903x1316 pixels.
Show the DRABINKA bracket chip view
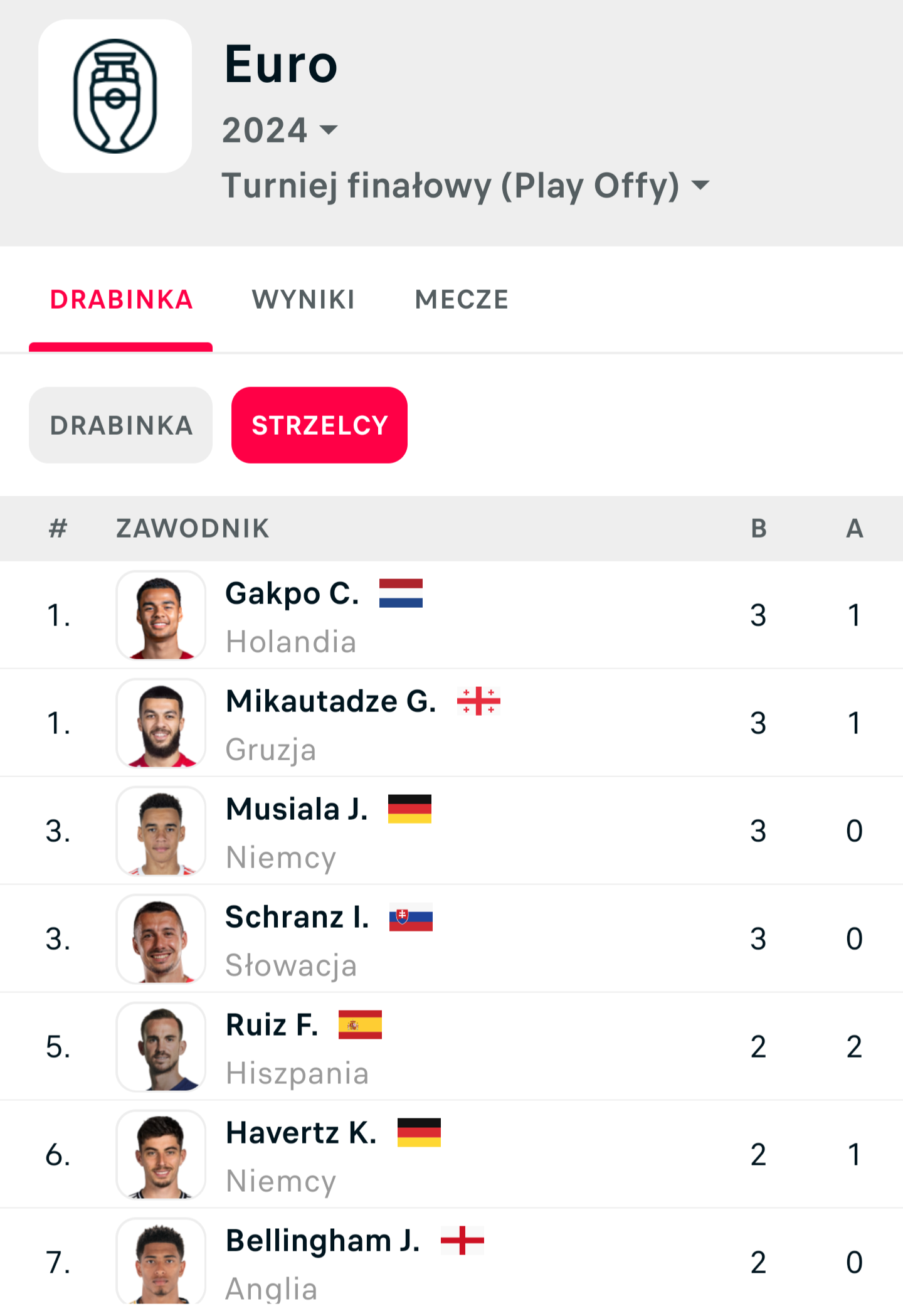(121, 425)
